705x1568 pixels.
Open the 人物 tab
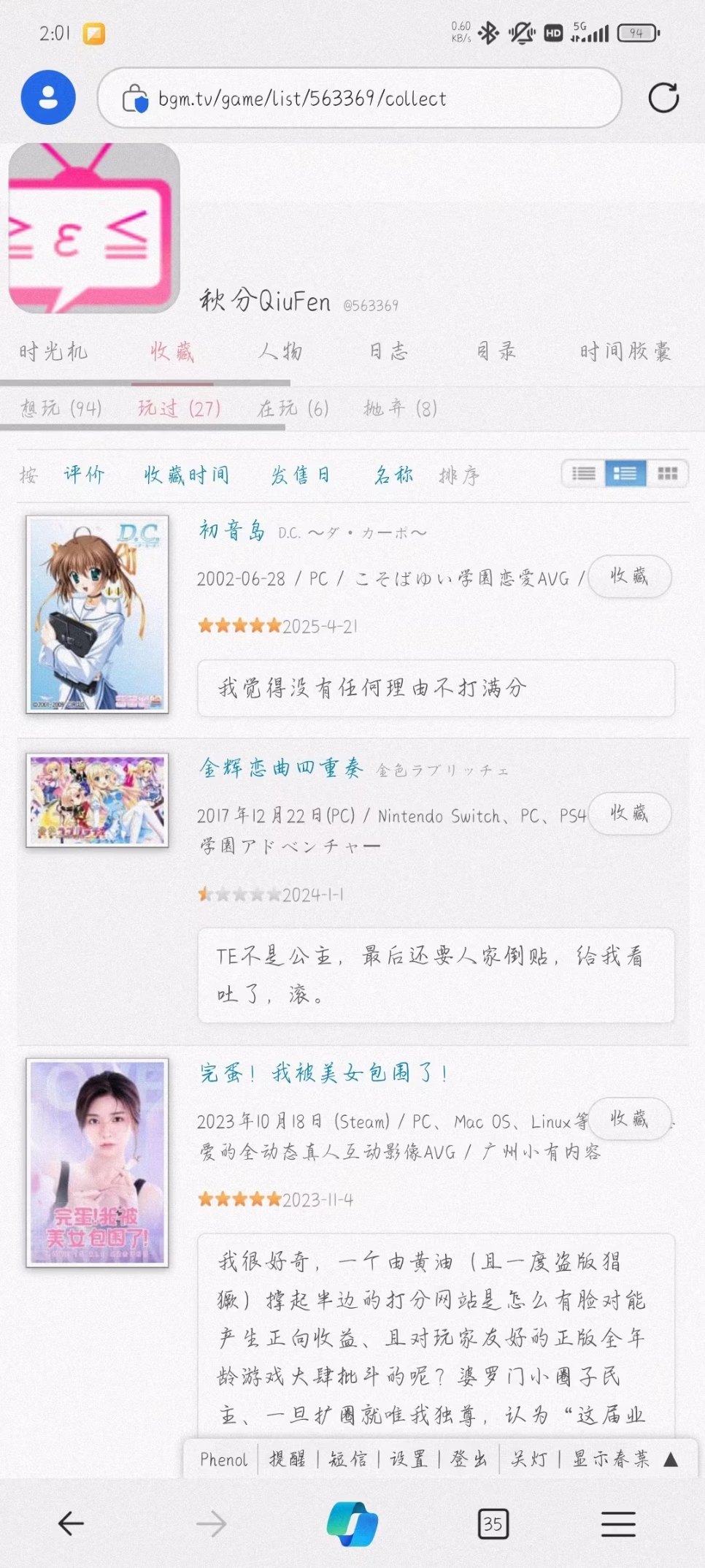click(280, 352)
